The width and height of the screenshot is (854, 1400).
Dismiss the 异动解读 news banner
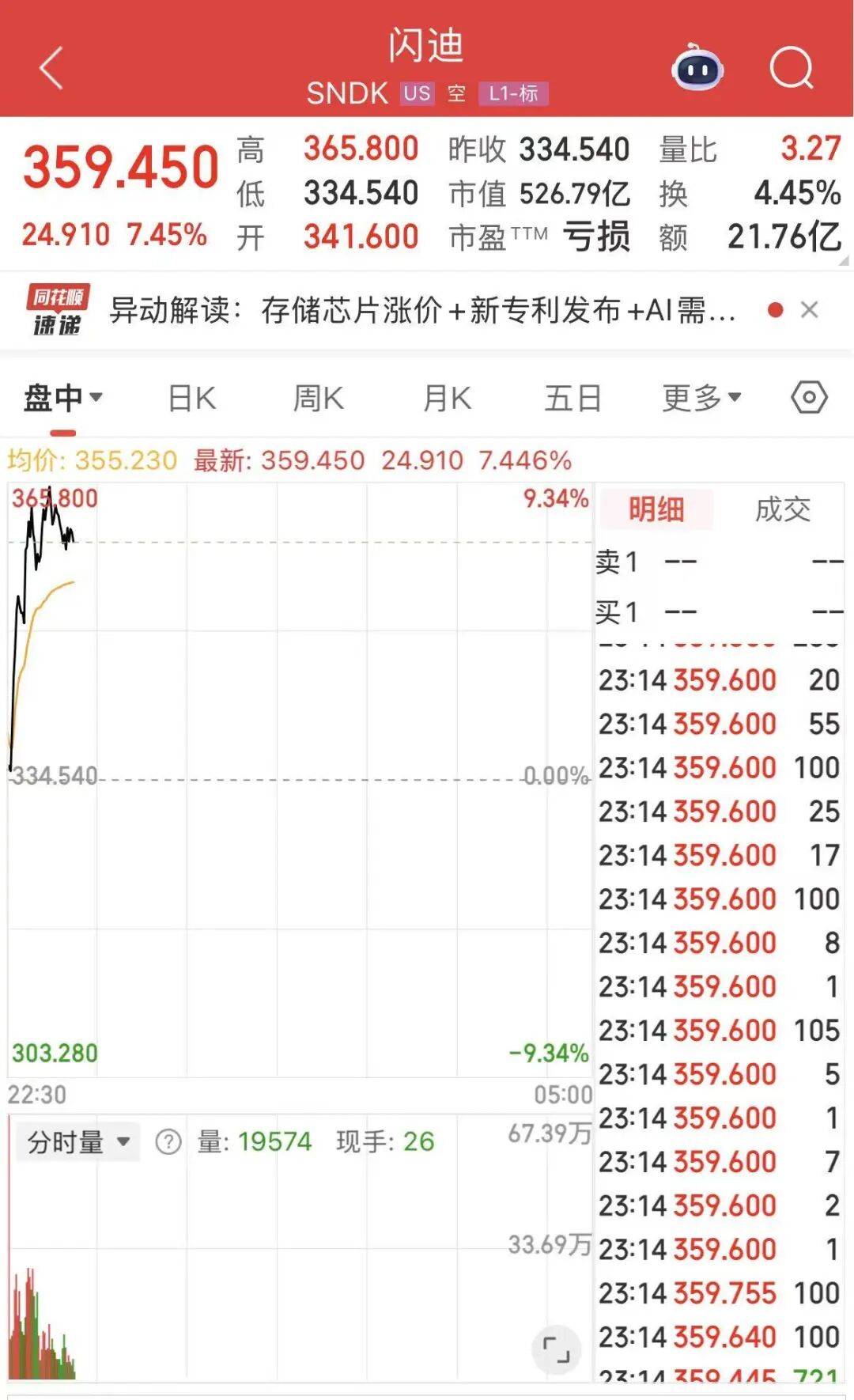click(x=809, y=310)
